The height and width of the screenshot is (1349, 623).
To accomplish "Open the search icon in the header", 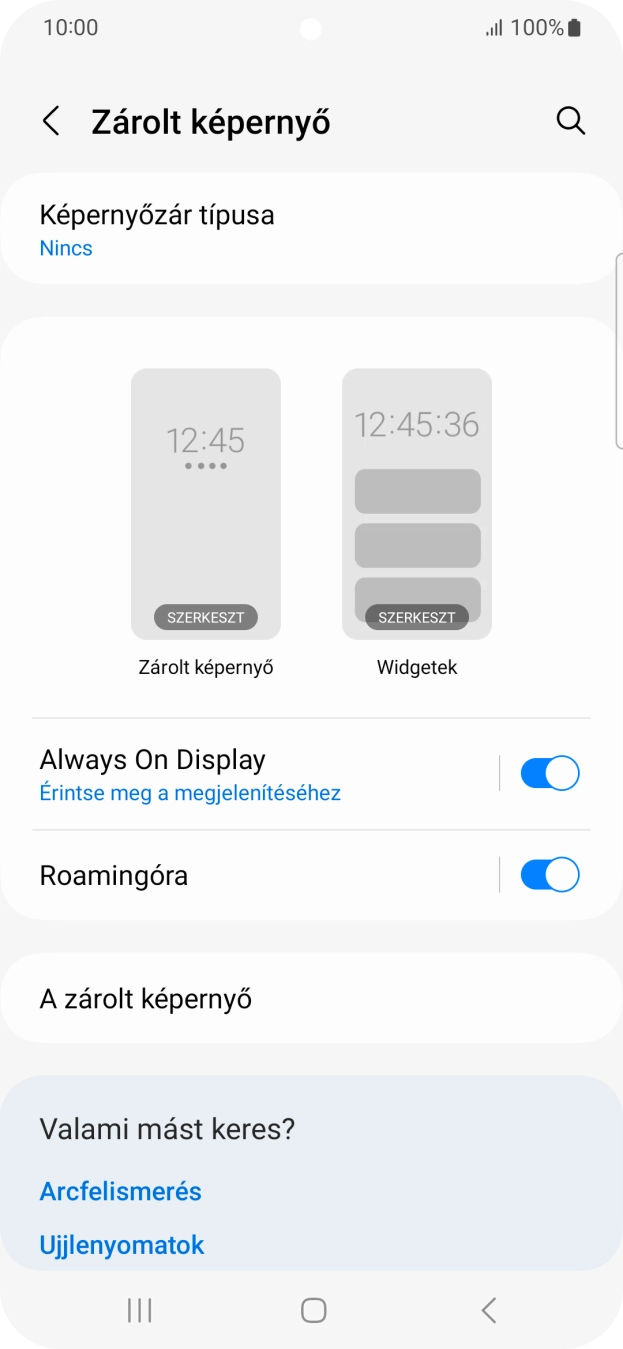I will click(x=570, y=121).
